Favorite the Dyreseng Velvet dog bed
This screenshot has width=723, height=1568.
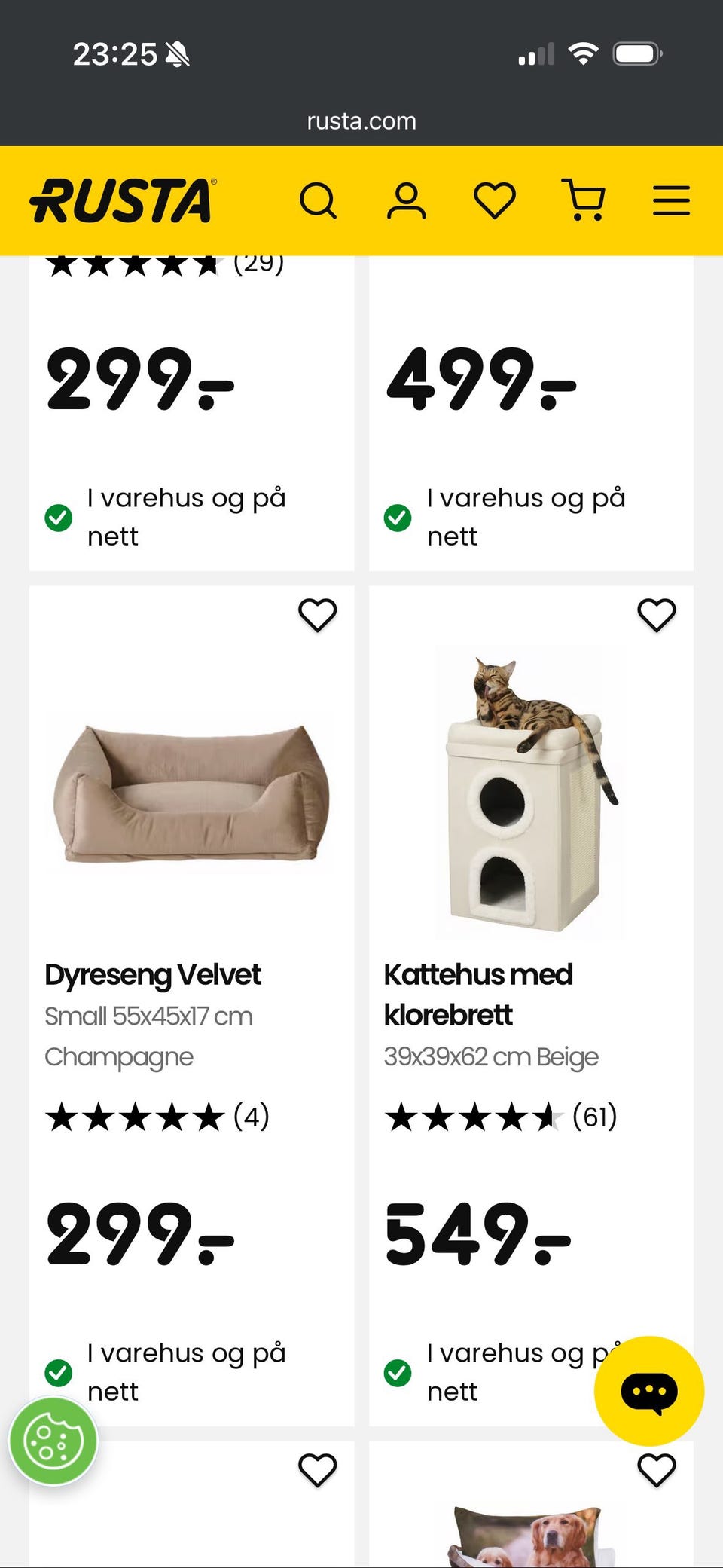[x=317, y=615]
